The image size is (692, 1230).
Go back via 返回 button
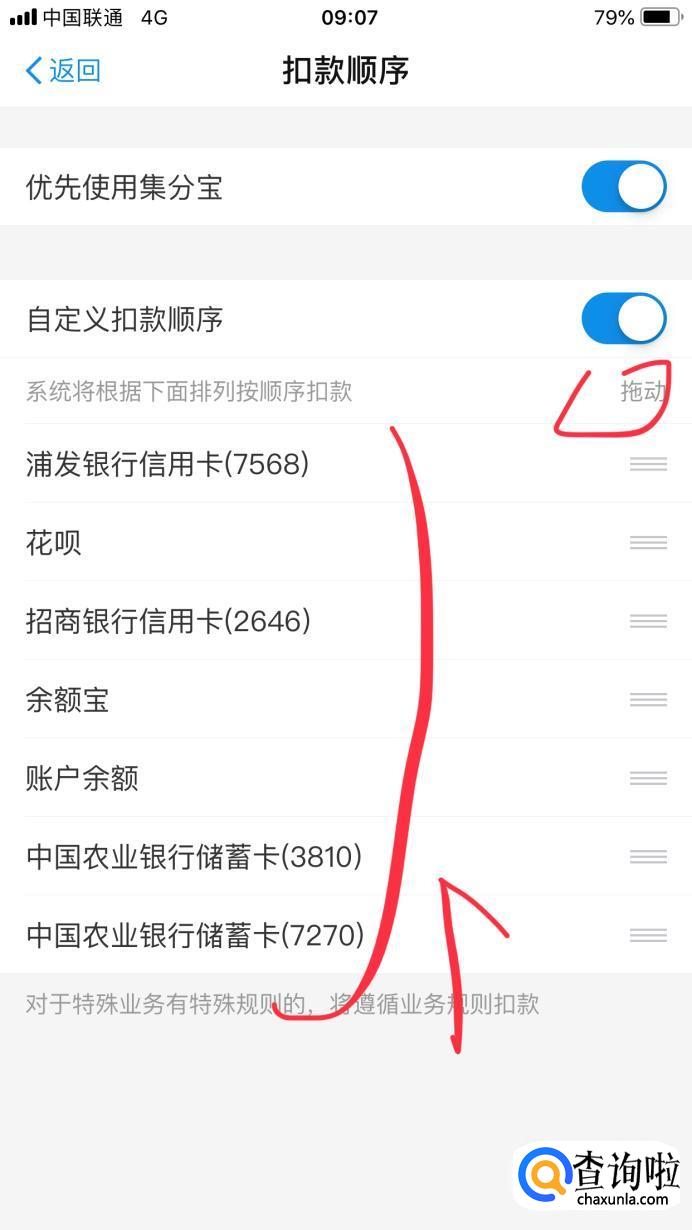click(x=62, y=70)
